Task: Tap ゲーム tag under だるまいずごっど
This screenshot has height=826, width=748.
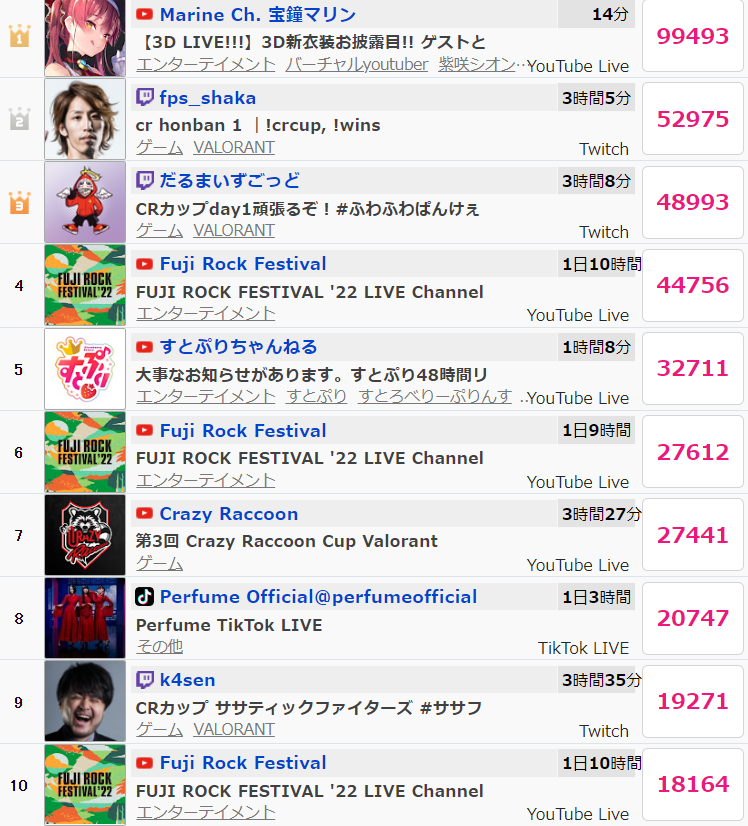Action: (159, 230)
